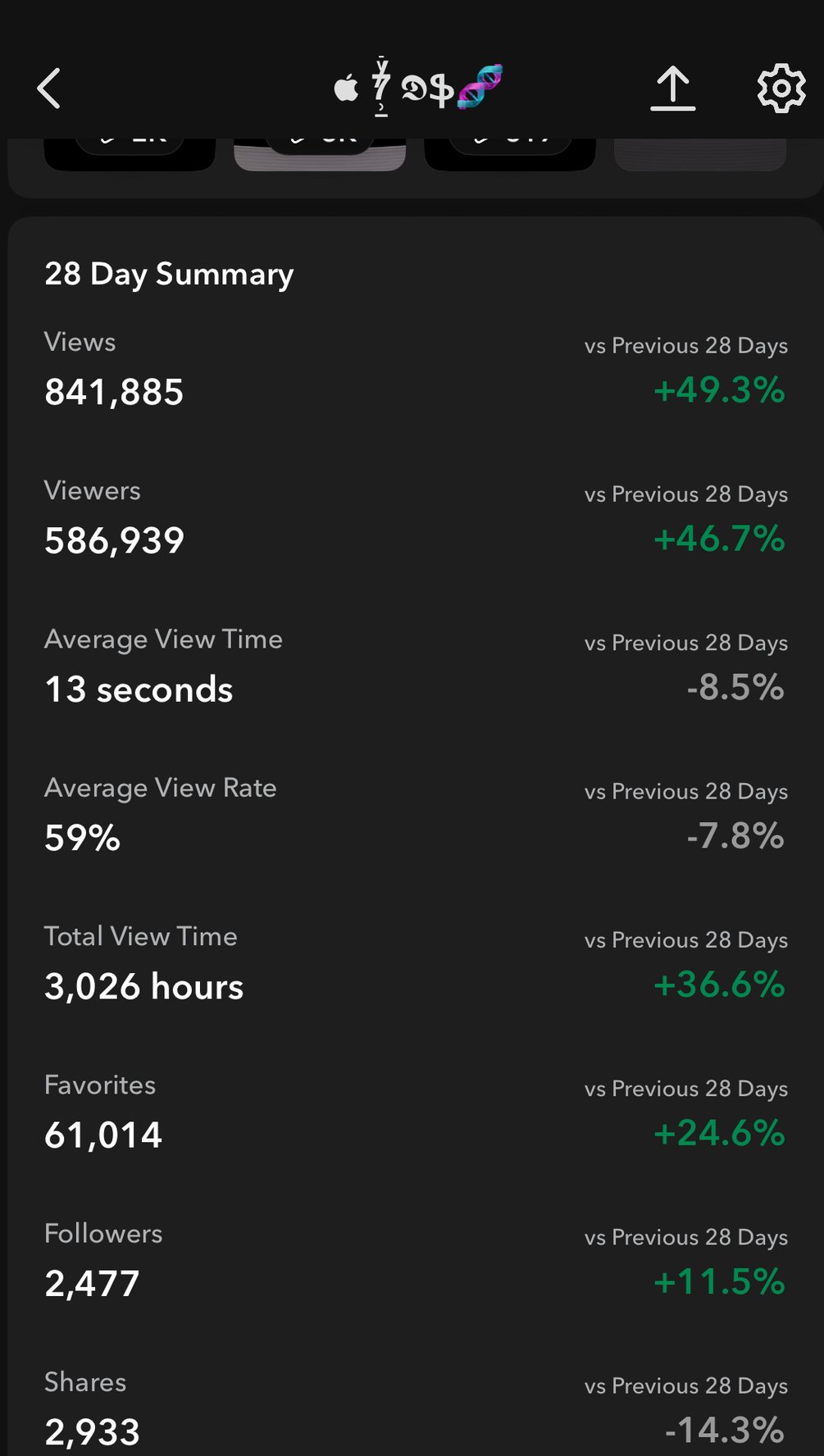Go back using the arrow
This screenshot has width=824, height=1456.
click(49, 88)
